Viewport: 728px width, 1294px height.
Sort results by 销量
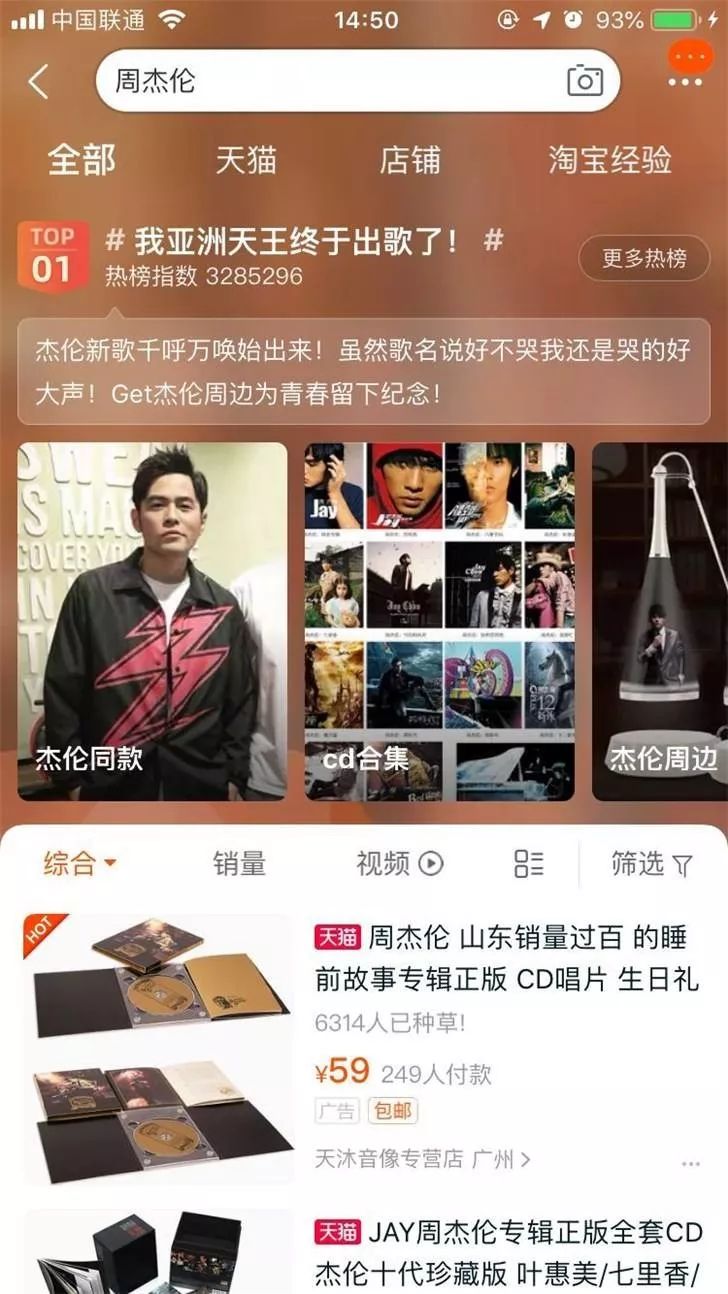pos(240,863)
